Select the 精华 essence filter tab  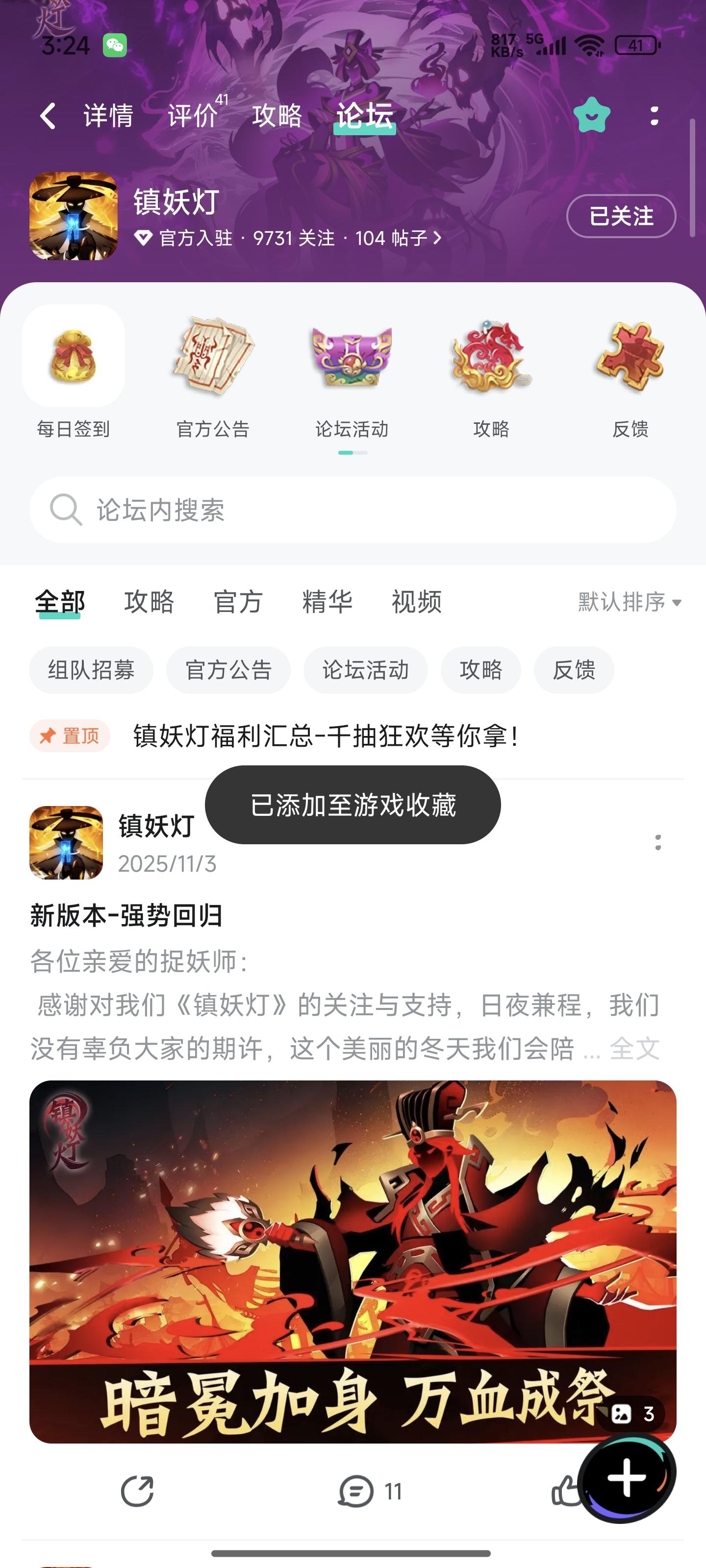(327, 602)
